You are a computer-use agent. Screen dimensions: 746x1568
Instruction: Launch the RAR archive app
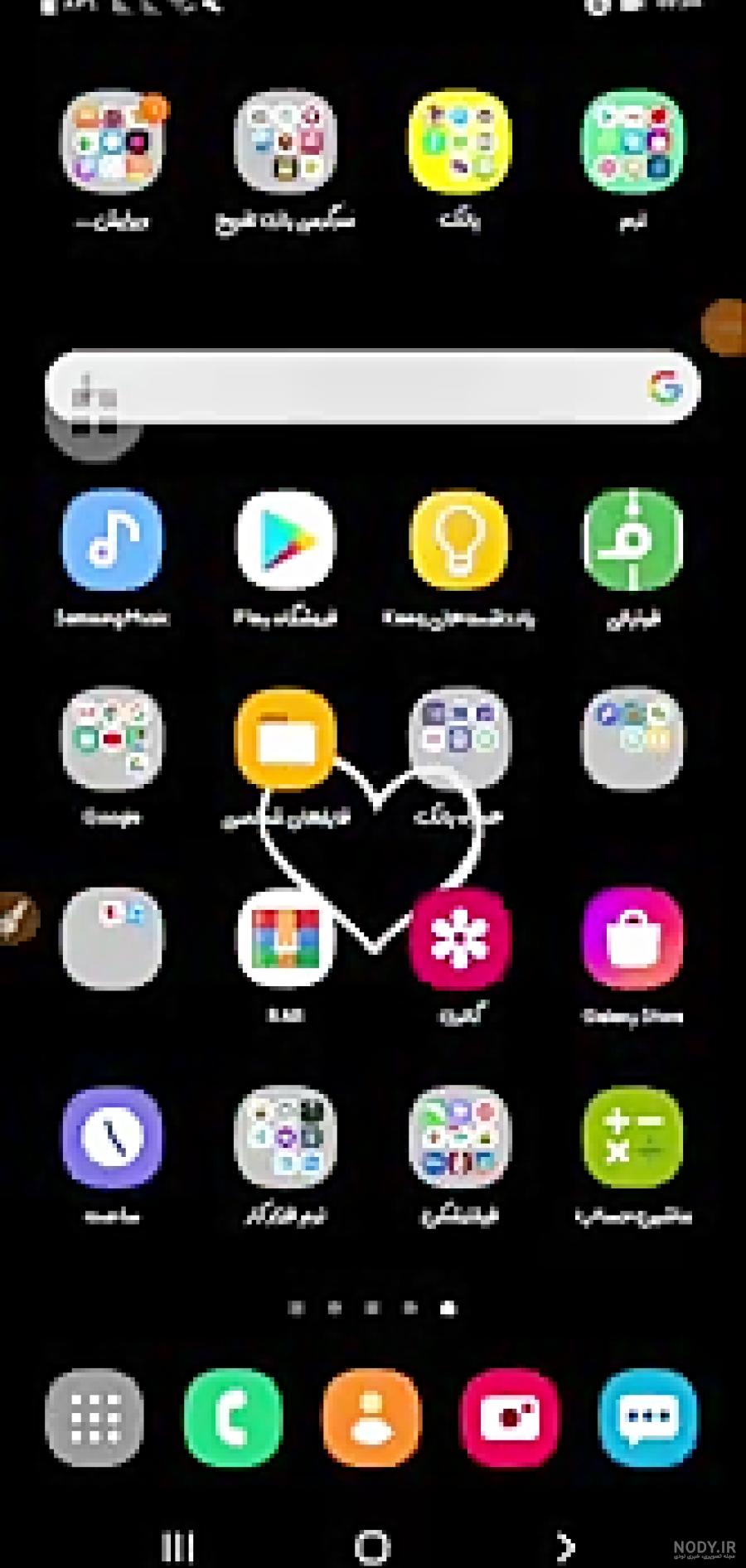tap(286, 938)
